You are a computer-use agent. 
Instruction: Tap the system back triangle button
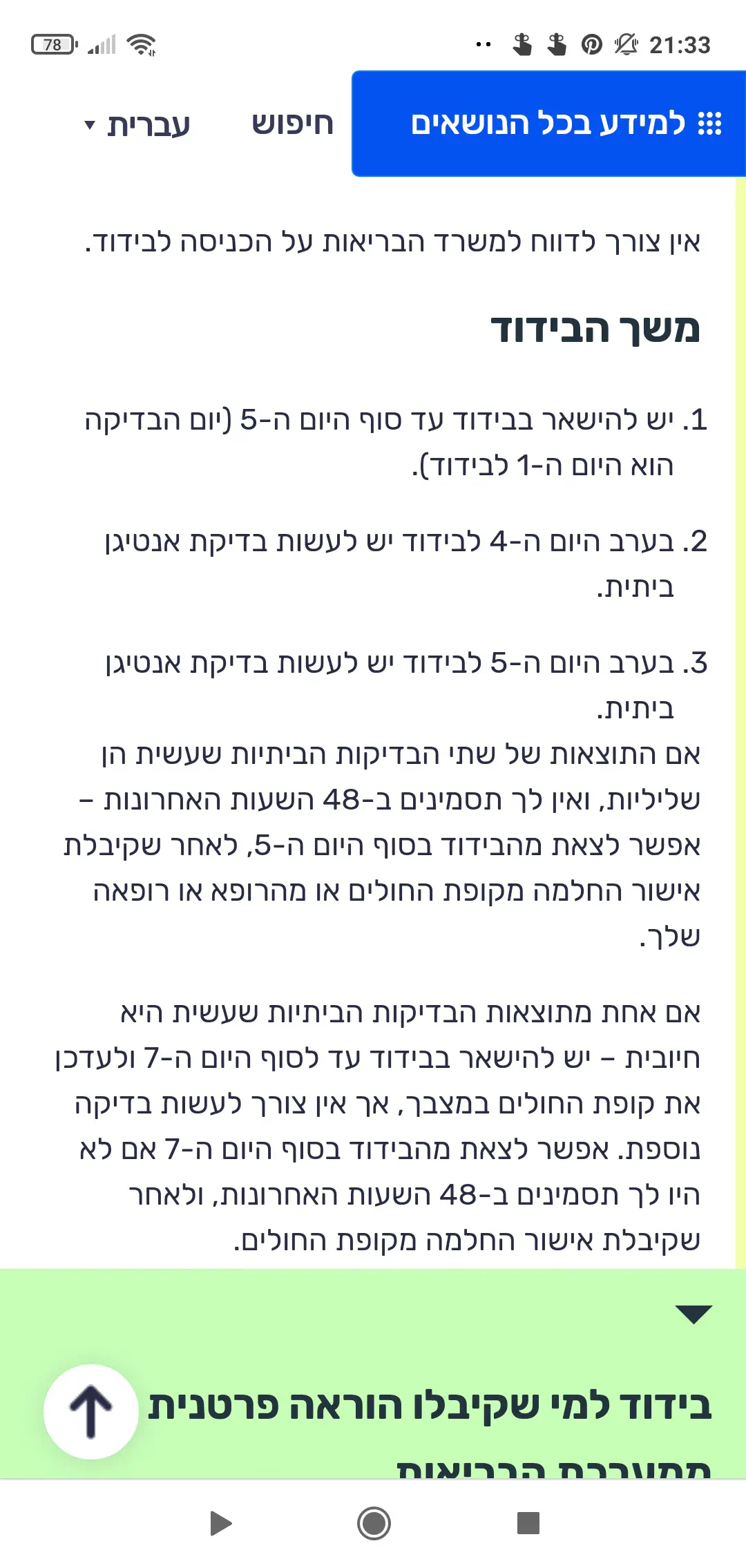[220, 1523]
